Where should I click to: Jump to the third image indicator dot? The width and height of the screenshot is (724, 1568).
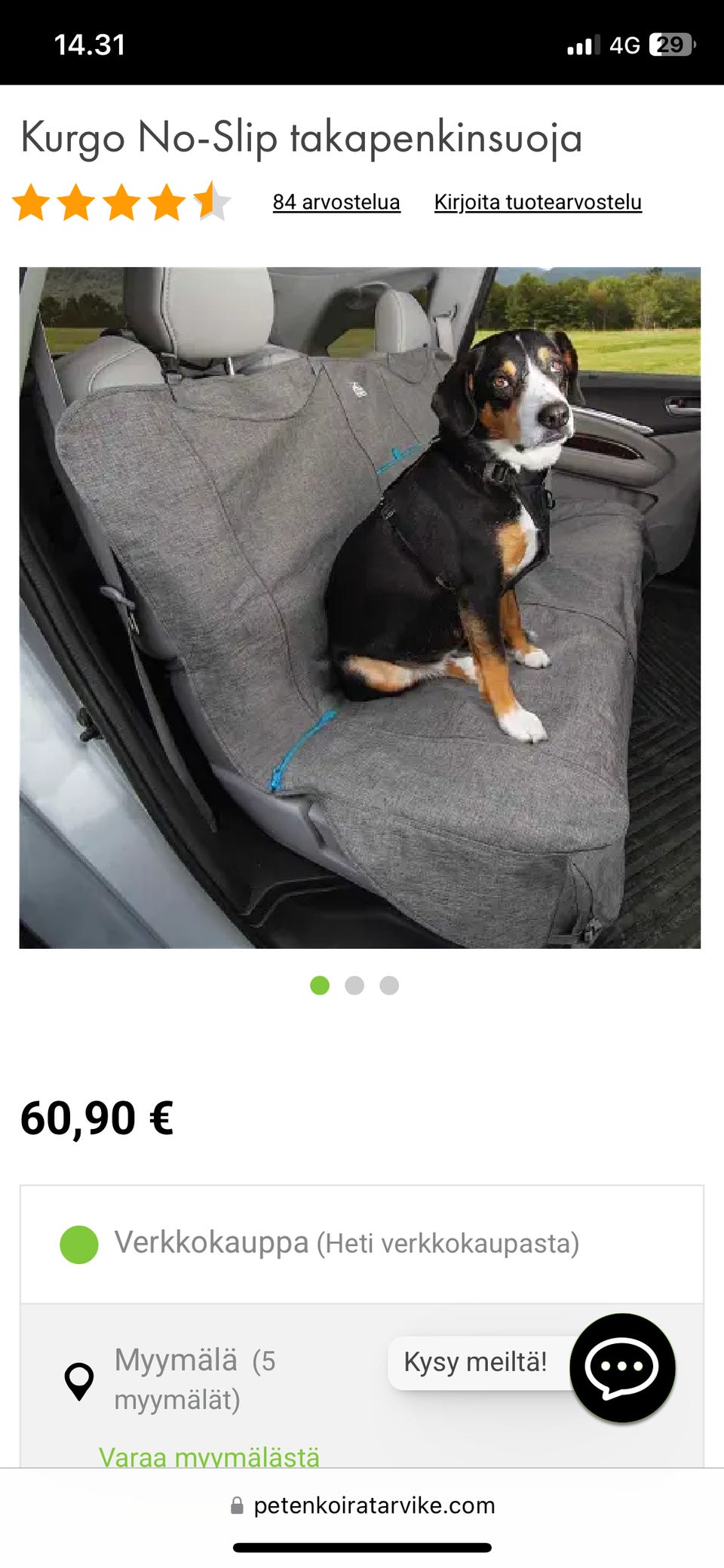point(389,985)
